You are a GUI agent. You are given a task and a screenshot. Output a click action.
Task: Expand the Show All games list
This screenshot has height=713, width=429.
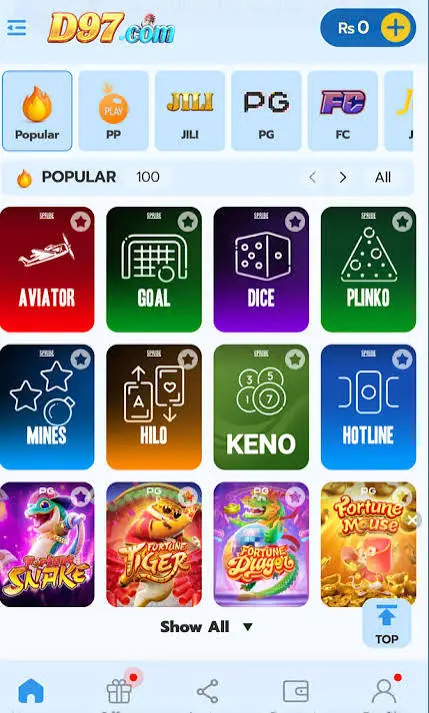tap(206, 627)
